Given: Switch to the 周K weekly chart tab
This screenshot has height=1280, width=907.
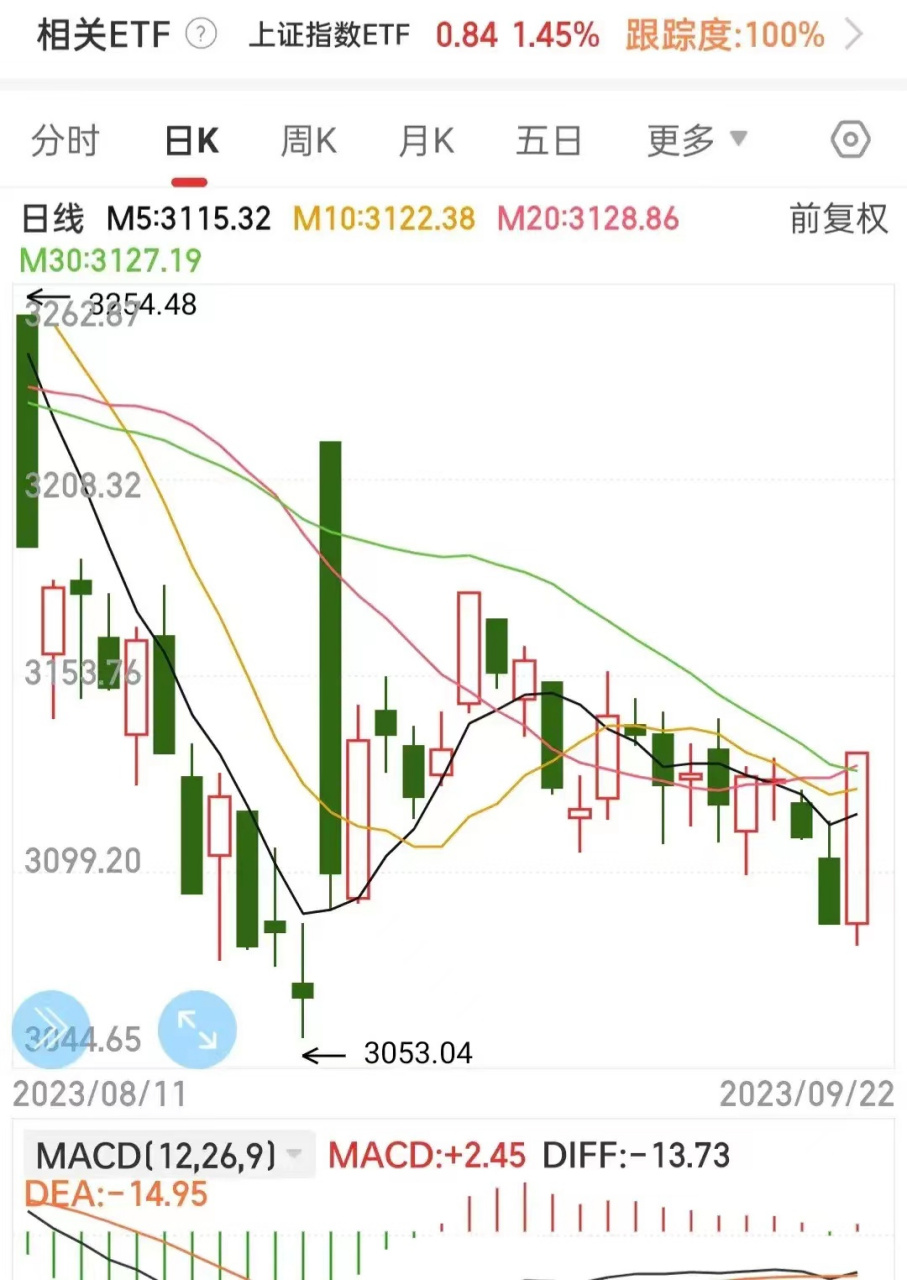Looking at the screenshot, I should point(307,141).
